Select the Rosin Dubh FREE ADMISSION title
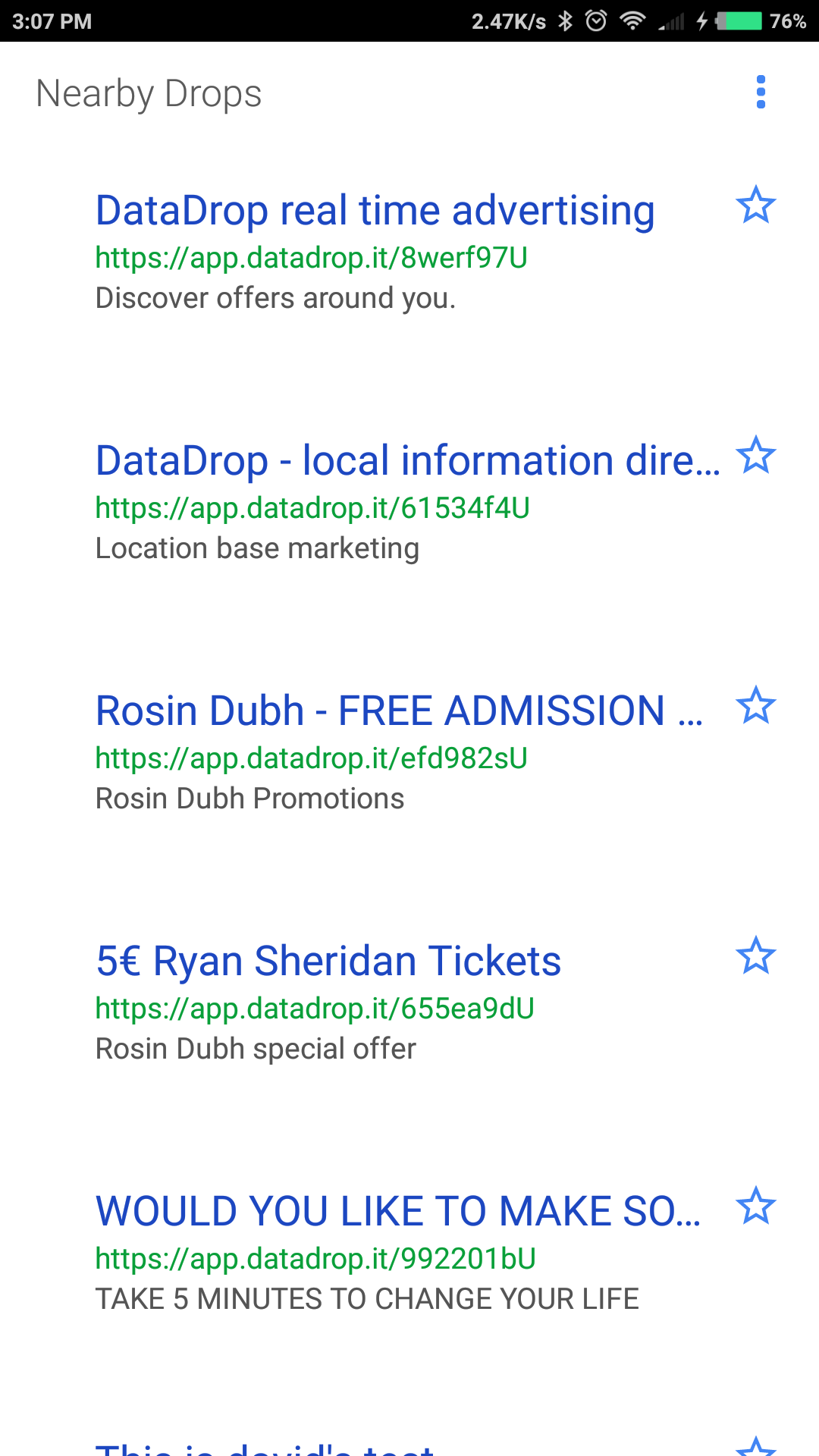 (400, 710)
